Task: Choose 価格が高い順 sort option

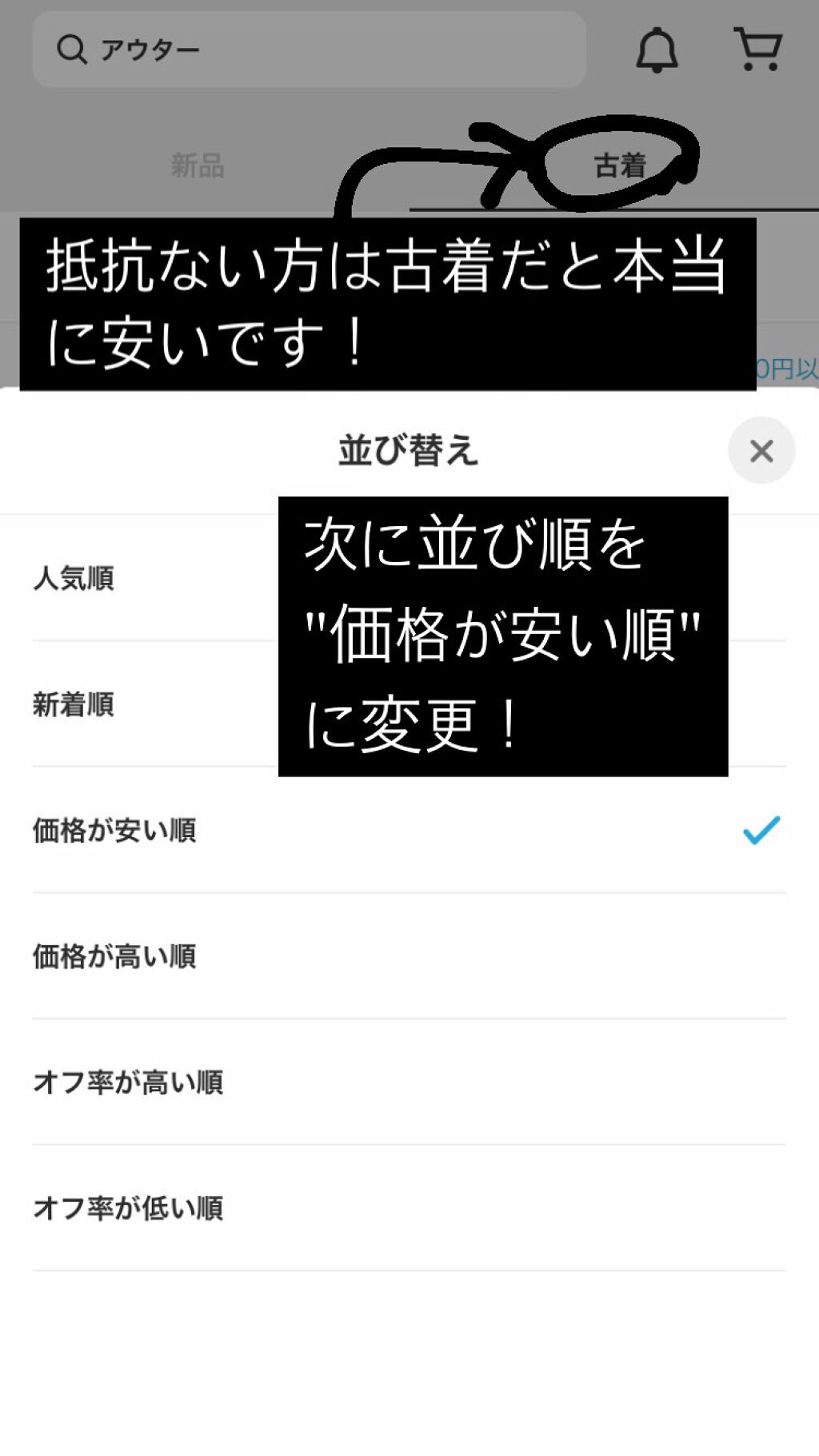Action: point(114,956)
